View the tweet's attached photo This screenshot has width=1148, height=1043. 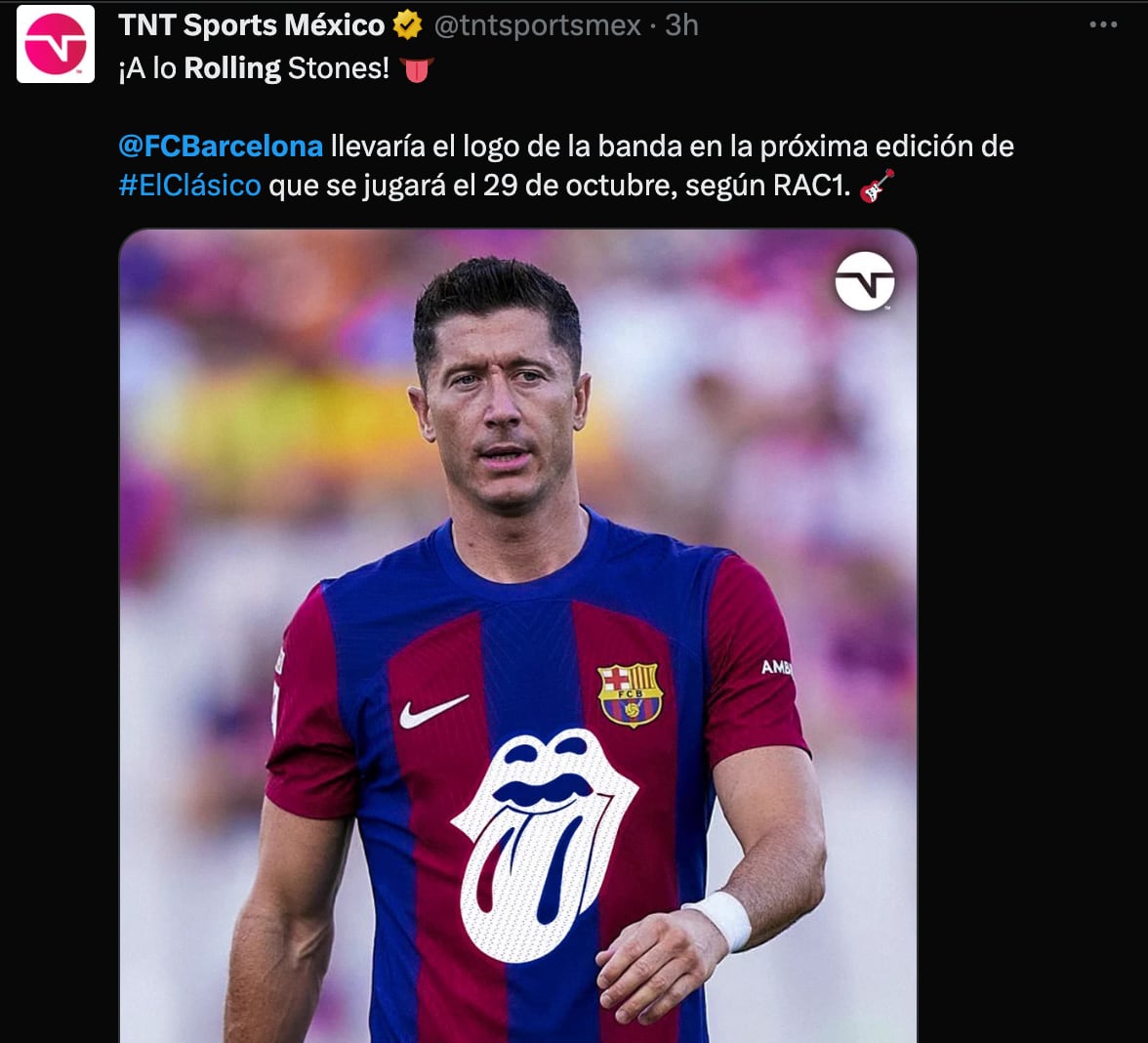517,635
